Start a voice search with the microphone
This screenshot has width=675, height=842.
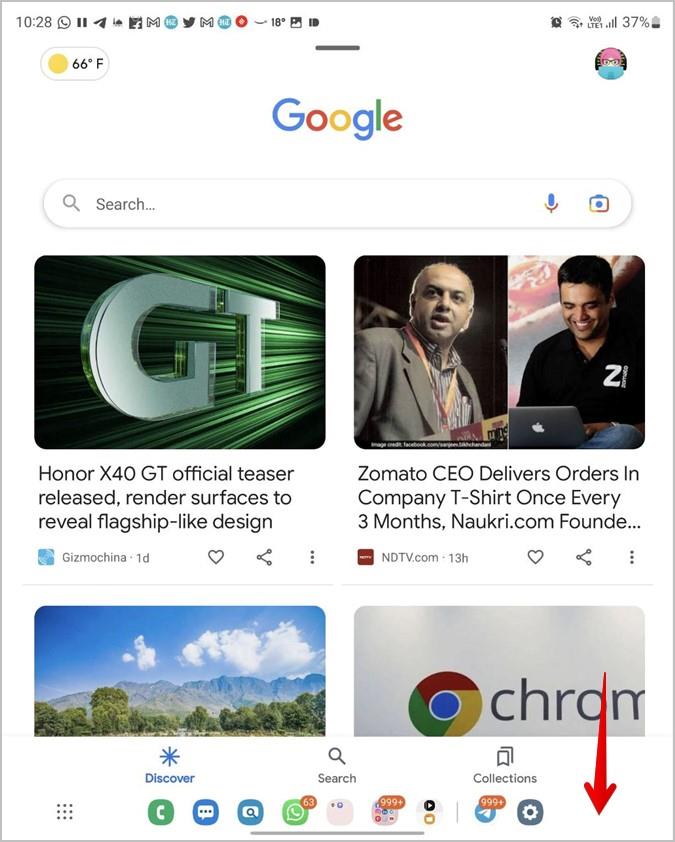551,204
